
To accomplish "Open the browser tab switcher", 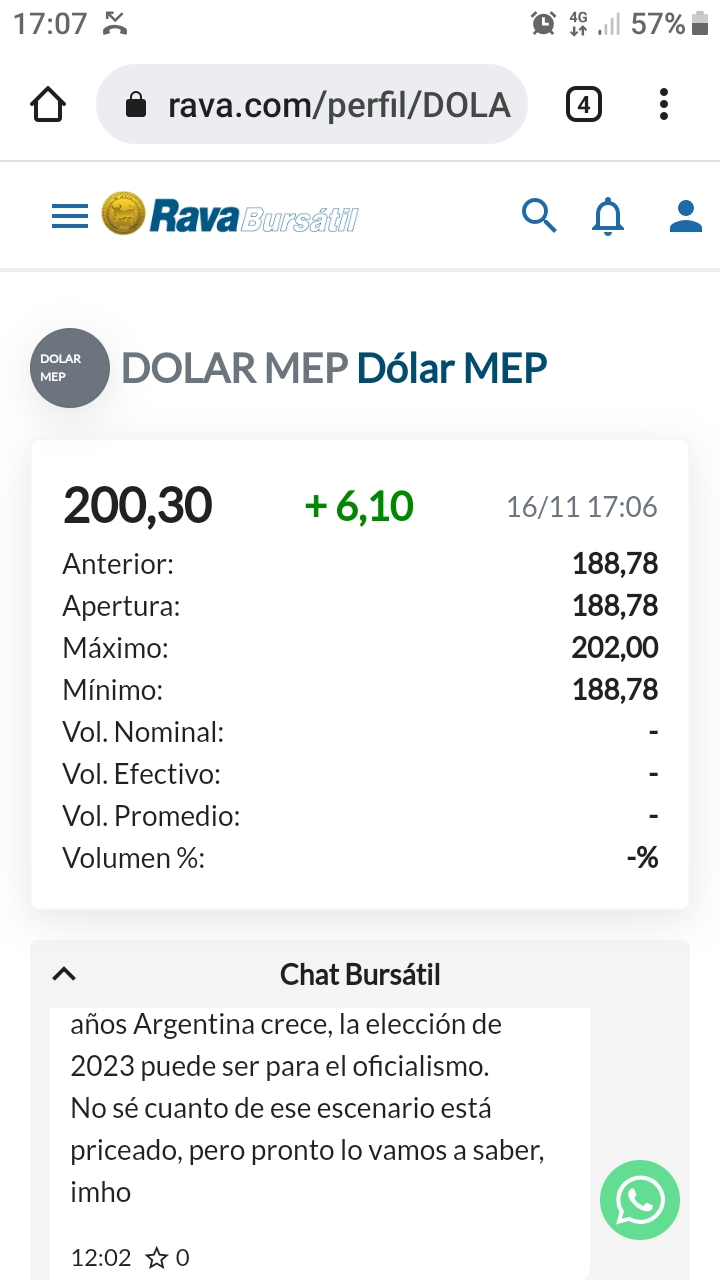I will click(584, 105).
